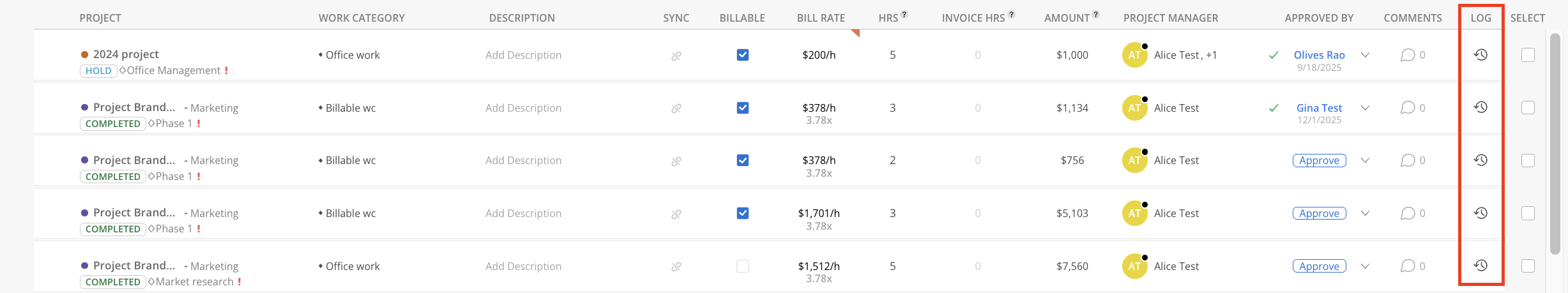Open approver Olives Rao's link

point(1319,55)
